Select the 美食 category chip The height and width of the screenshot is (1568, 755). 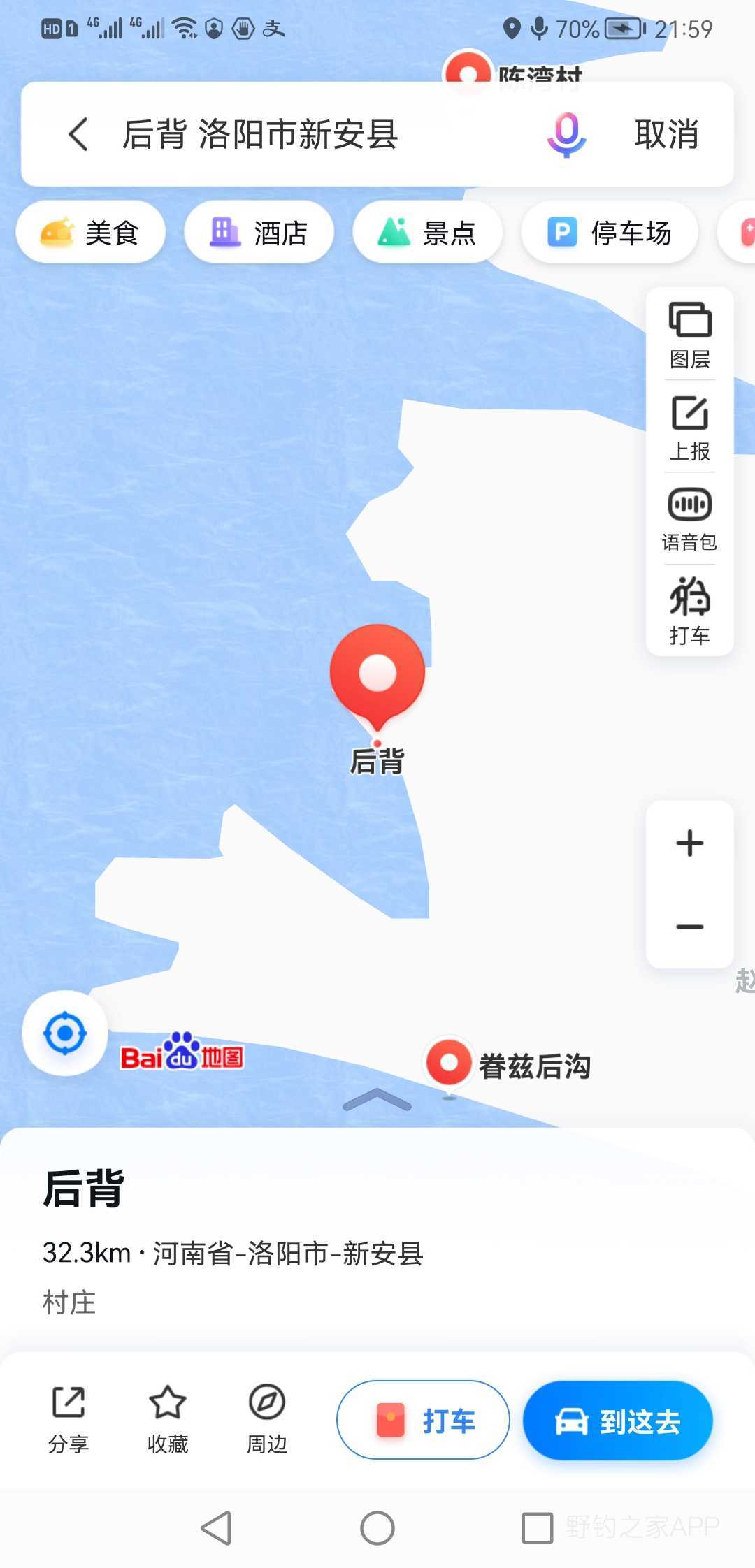(x=91, y=232)
